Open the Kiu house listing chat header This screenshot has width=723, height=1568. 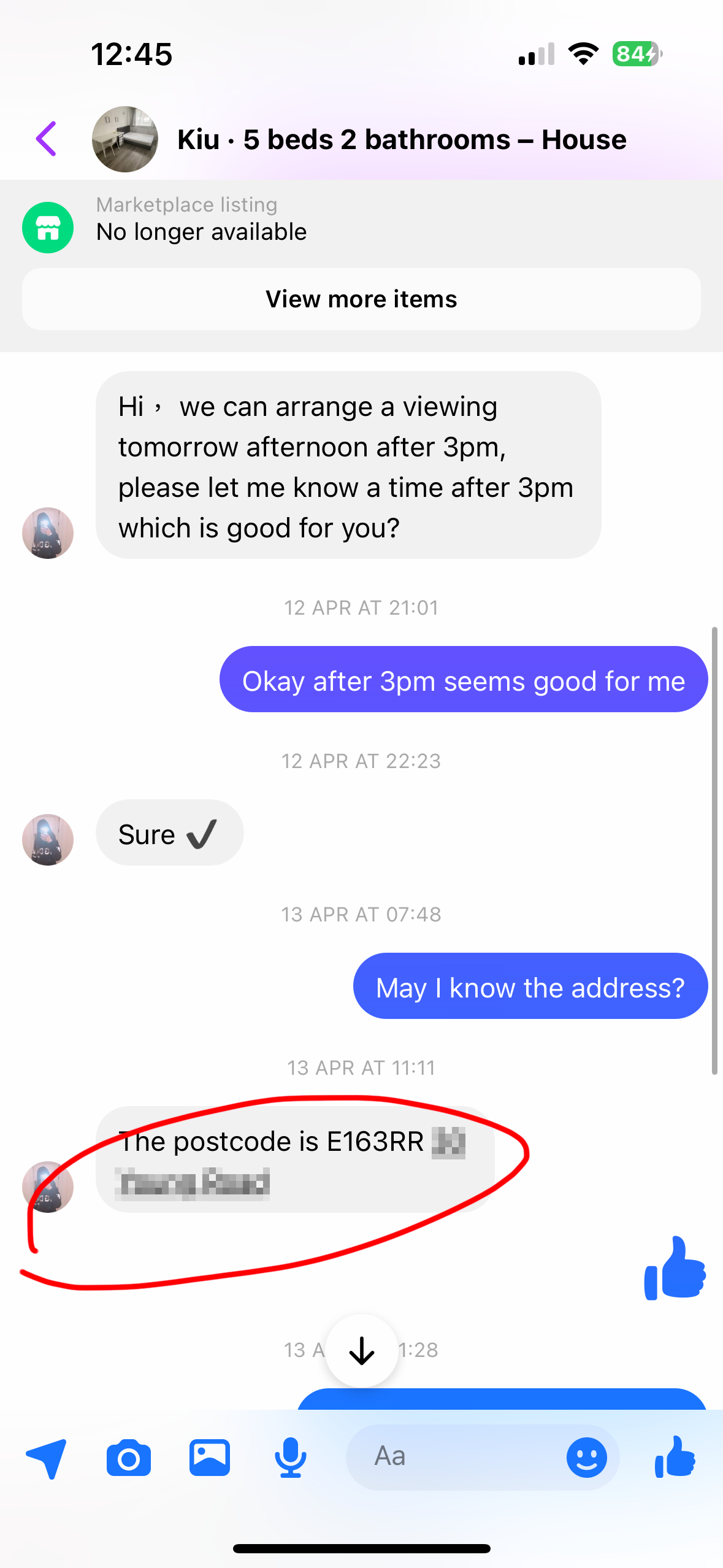point(401,140)
